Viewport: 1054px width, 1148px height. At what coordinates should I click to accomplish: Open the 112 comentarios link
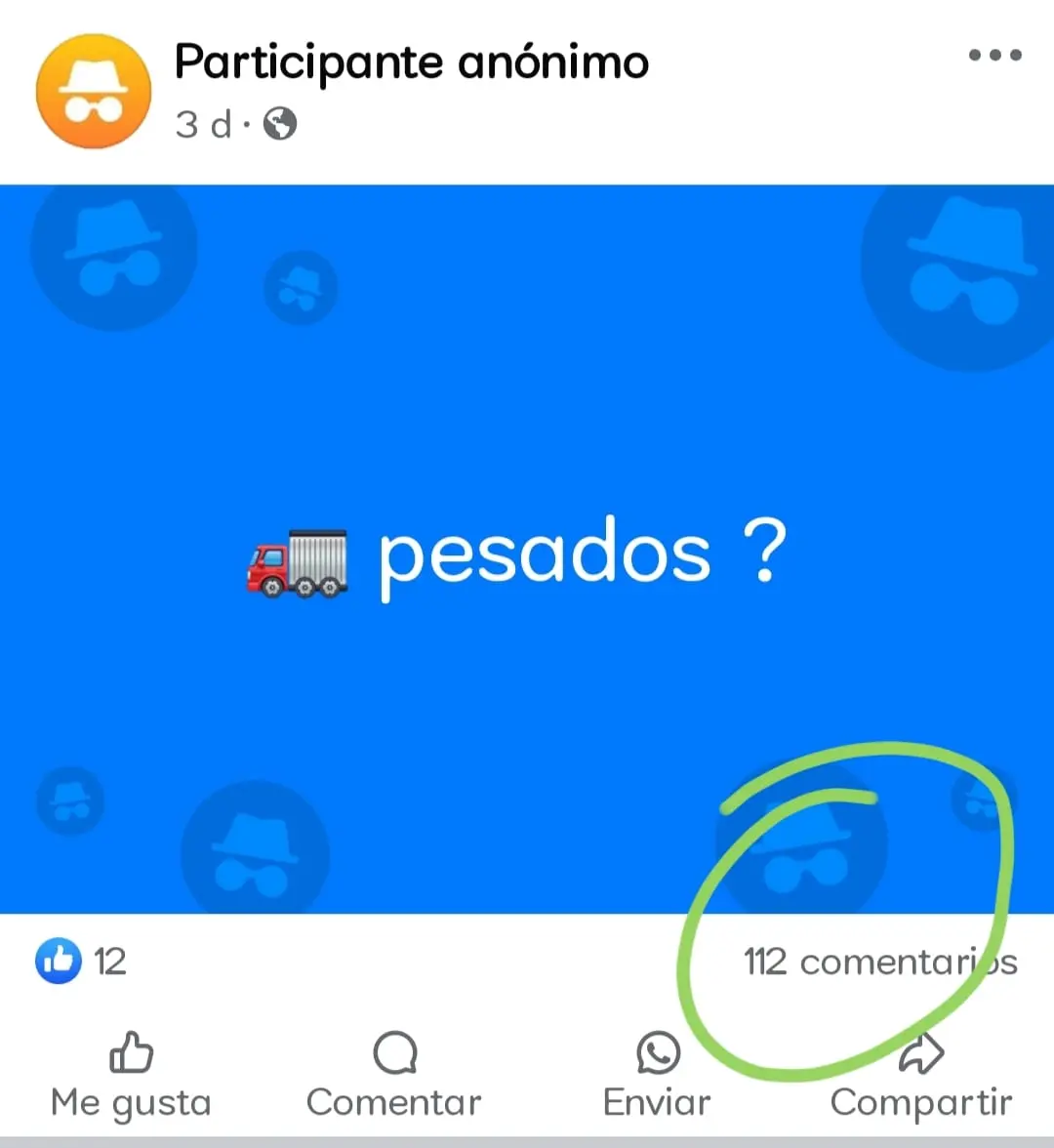[880, 963]
